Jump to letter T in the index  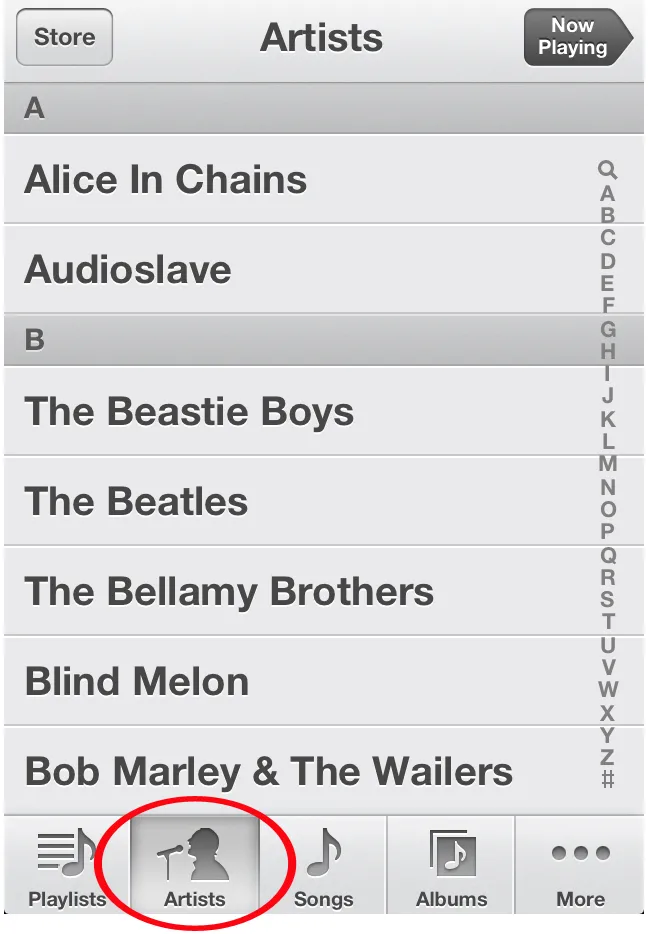[x=607, y=622]
